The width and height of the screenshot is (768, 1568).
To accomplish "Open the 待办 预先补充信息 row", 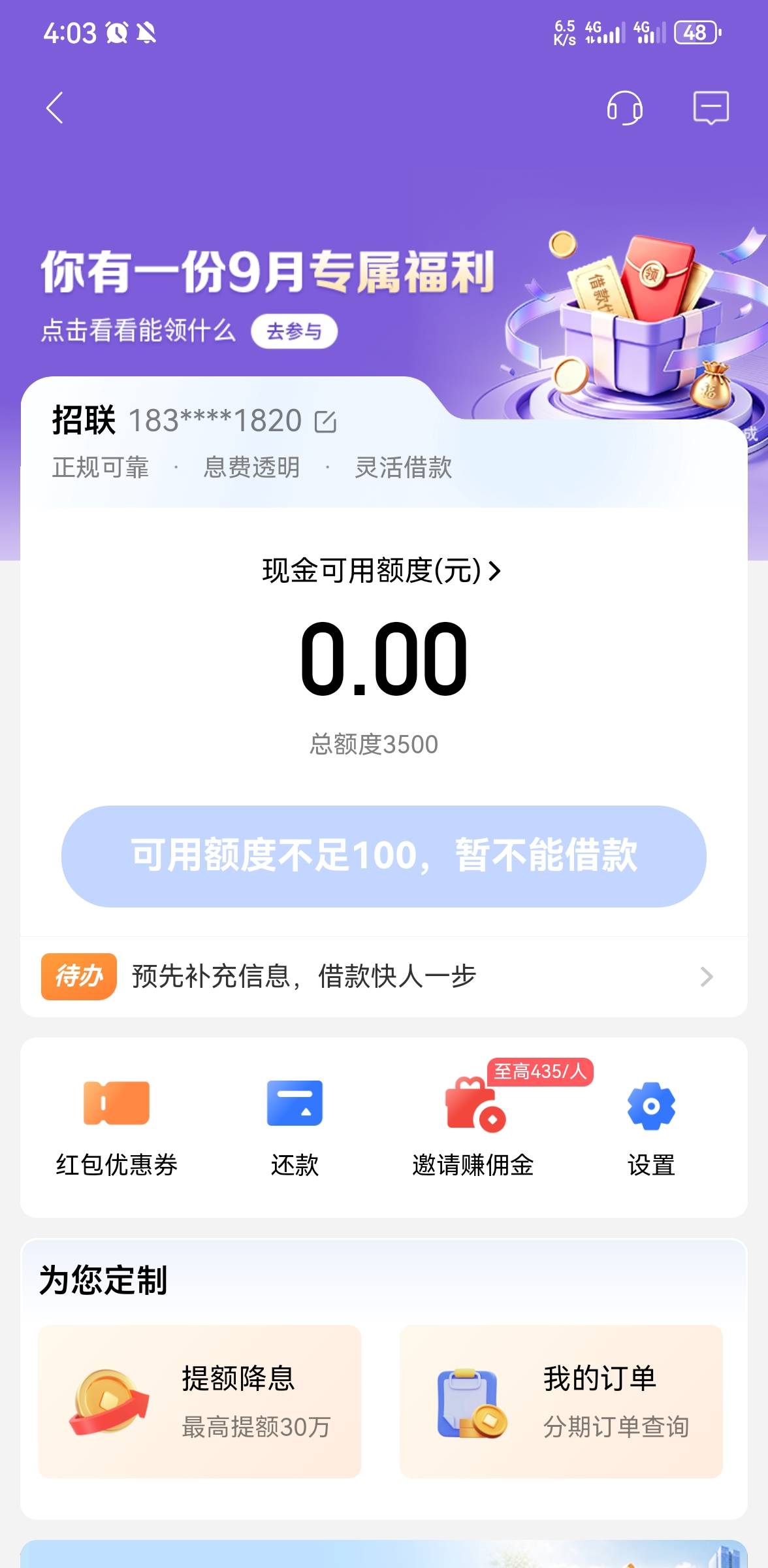I will click(x=384, y=977).
